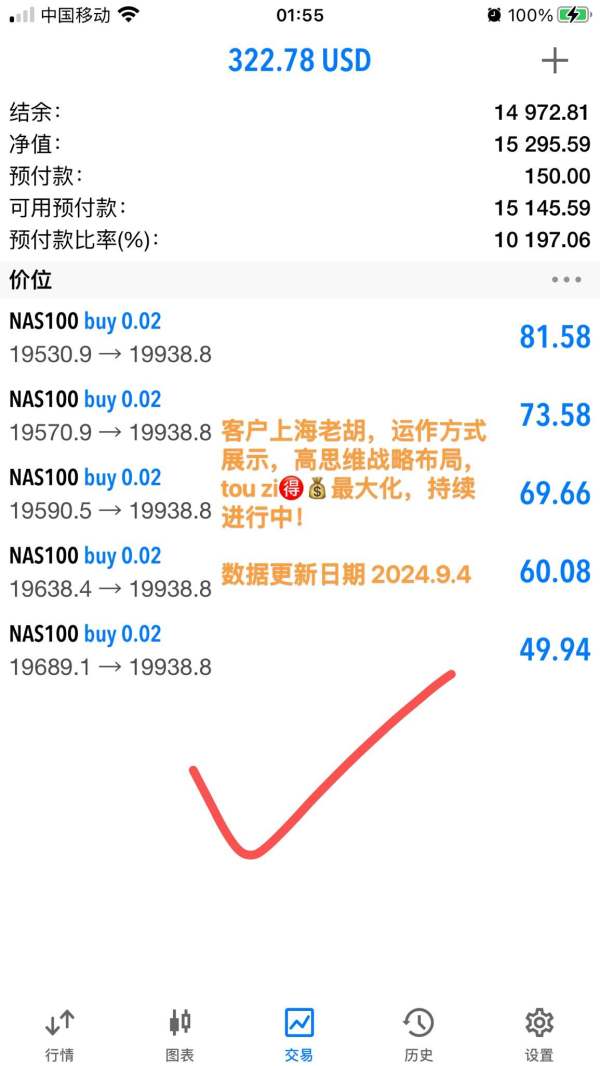Add a new order with the plus icon

pyautogui.click(x=554, y=61)
